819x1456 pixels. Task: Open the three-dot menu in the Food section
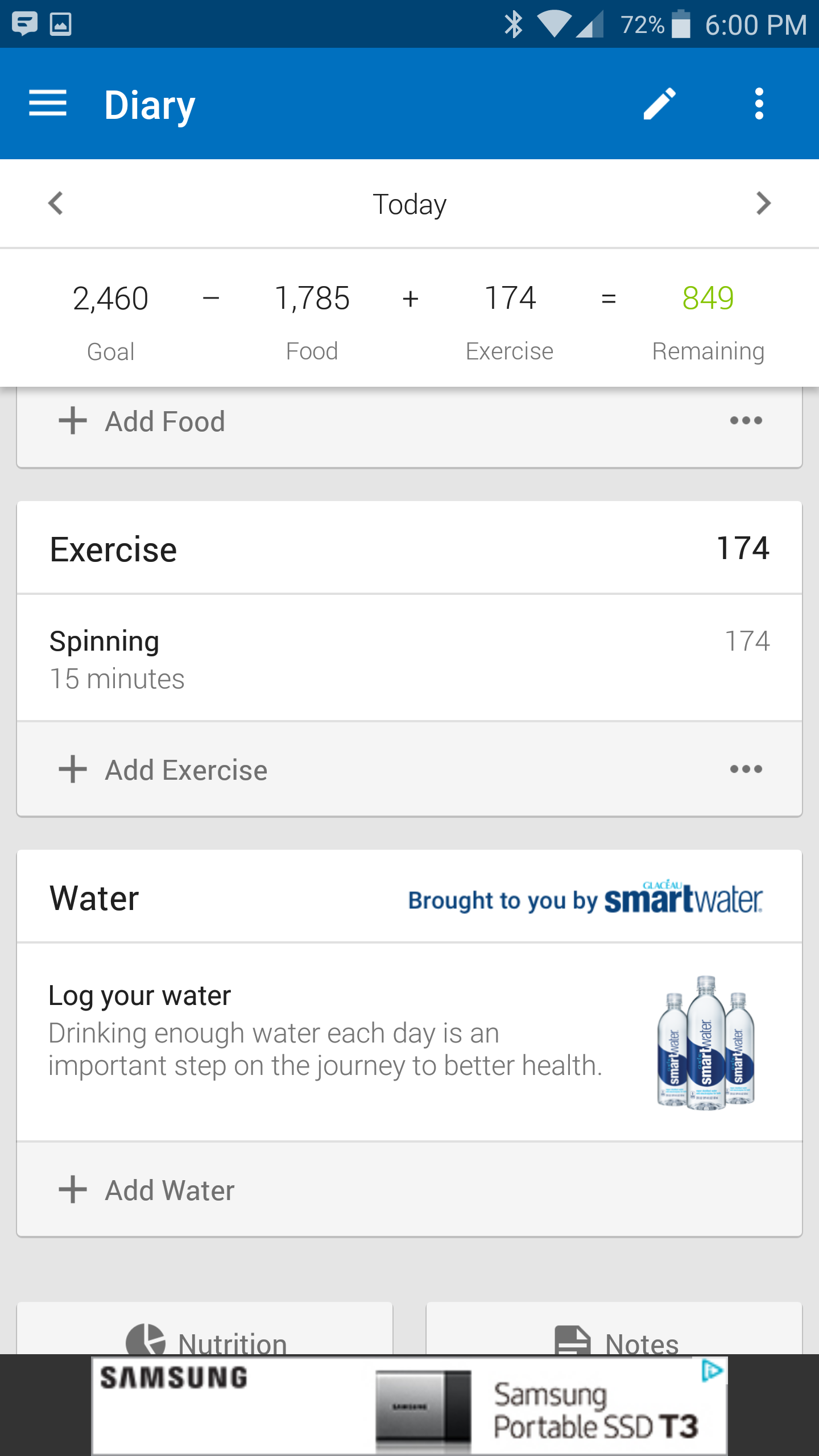click(744, 421)
